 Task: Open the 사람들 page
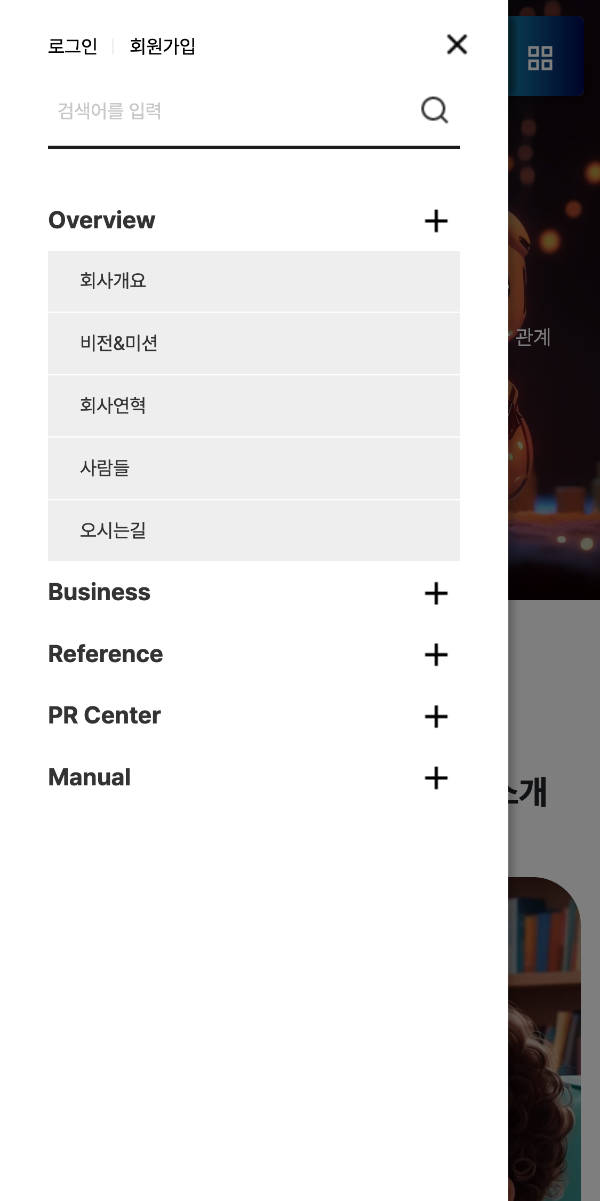(x=105, y=467)
